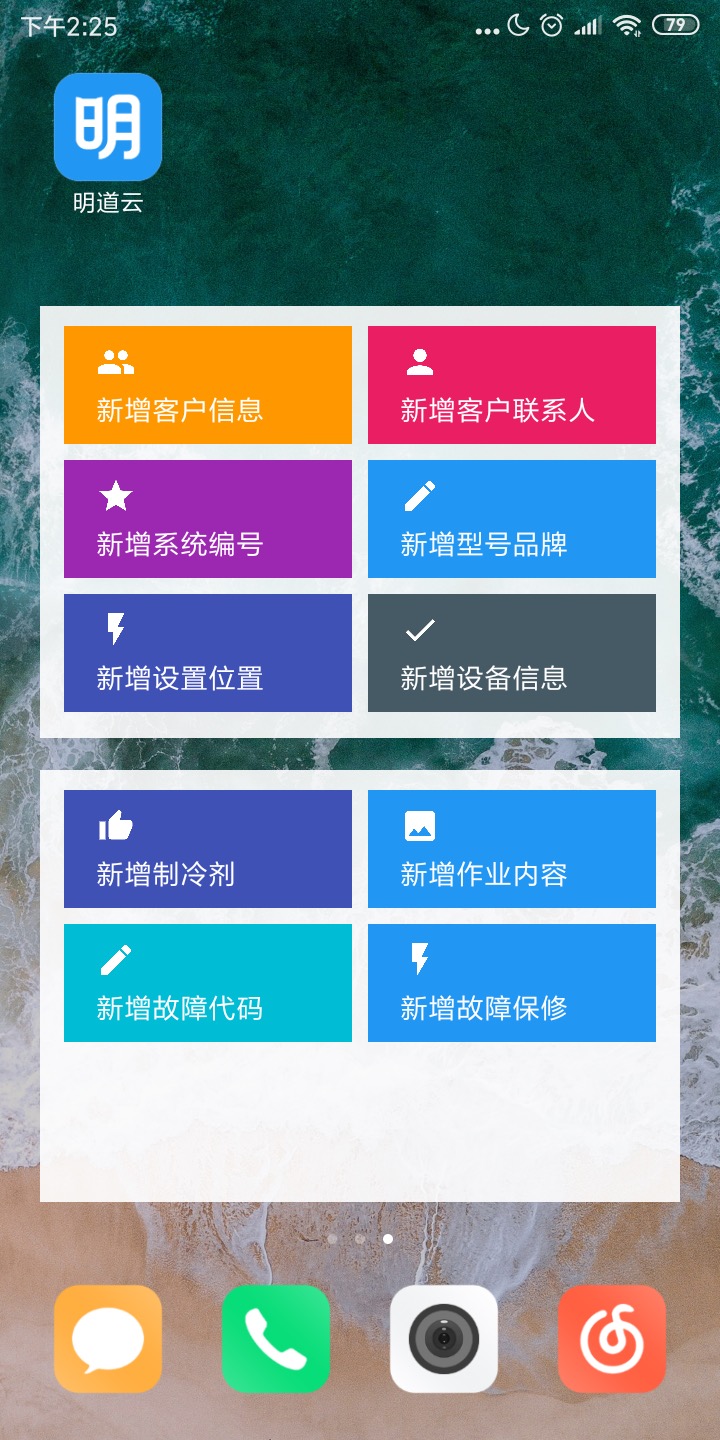Tap the 新增客户信息 widget button
Image resolution: width=720 pixels, height=1440 pixels.
[x=208, y=385]
